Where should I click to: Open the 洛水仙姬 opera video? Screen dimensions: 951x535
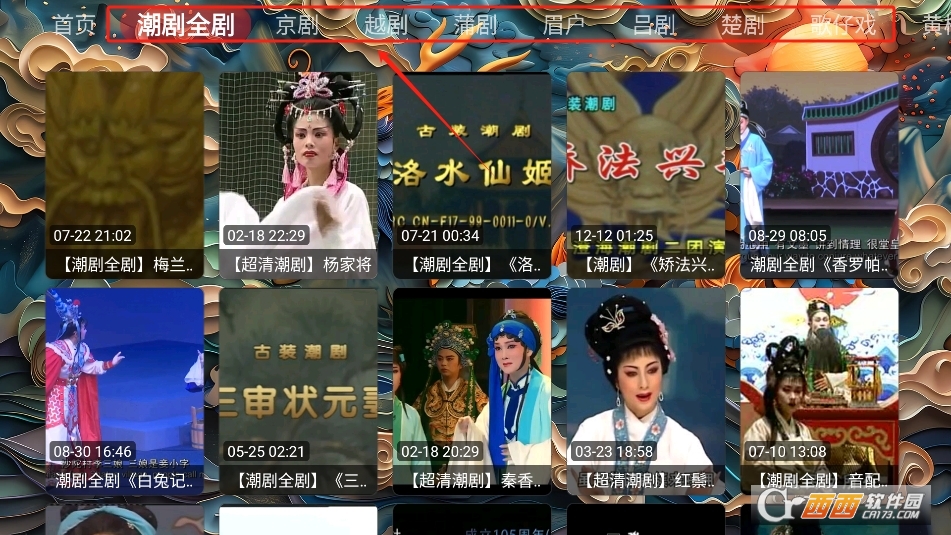point(472,175)
